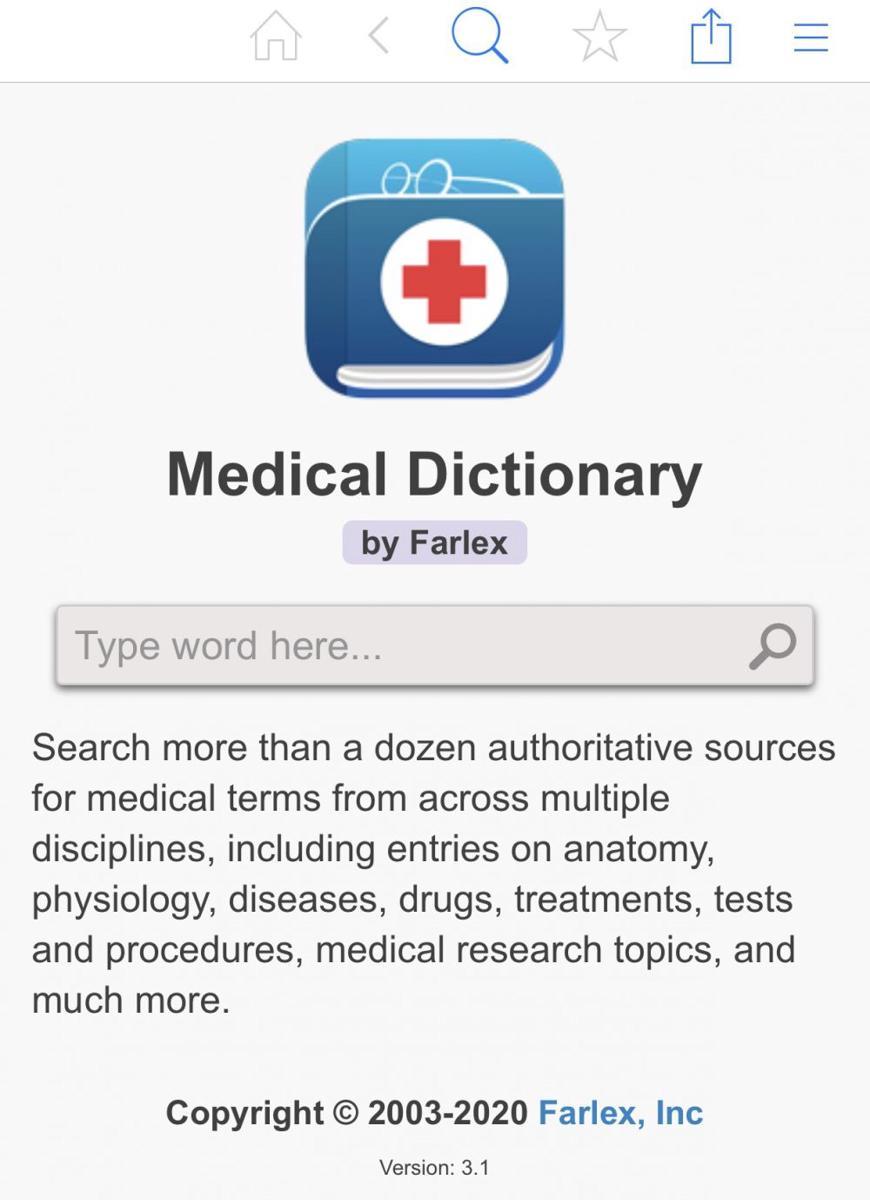Open the Farlex, Inc link
This screenshot has width=870, height=1200.
(620, 1113)
